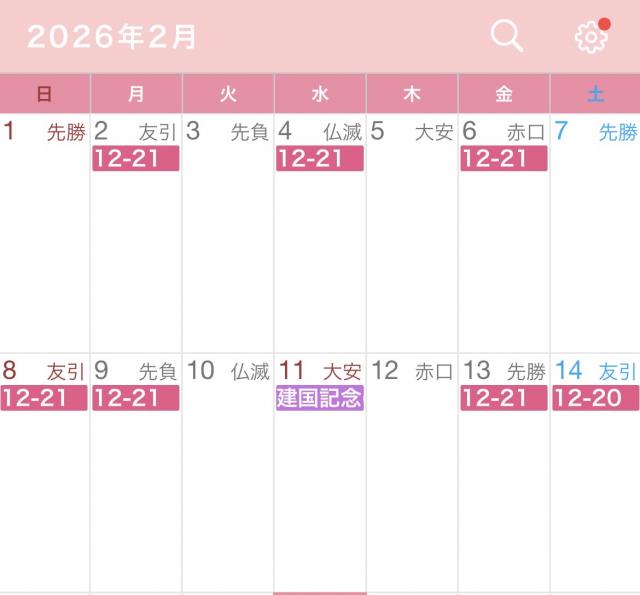Tap the 2026年2月 month title
This screenshot has width=640, height=595.
click(x=112, y=37)
